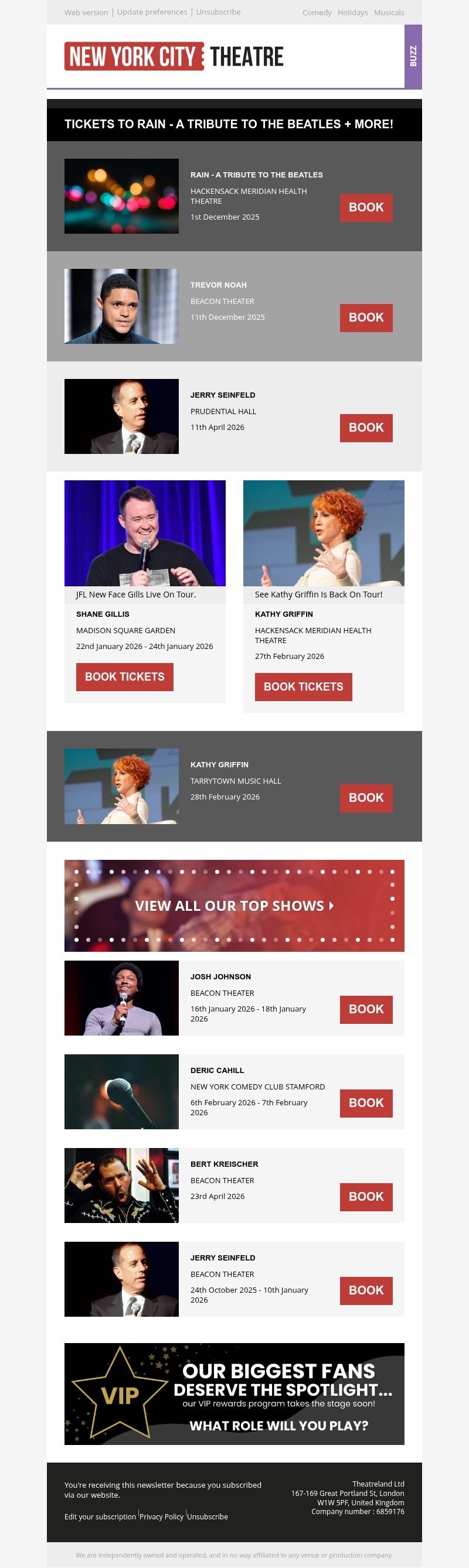
Task: Book Bert Kreischer on 23rd April
Action: coord(366,1197)
